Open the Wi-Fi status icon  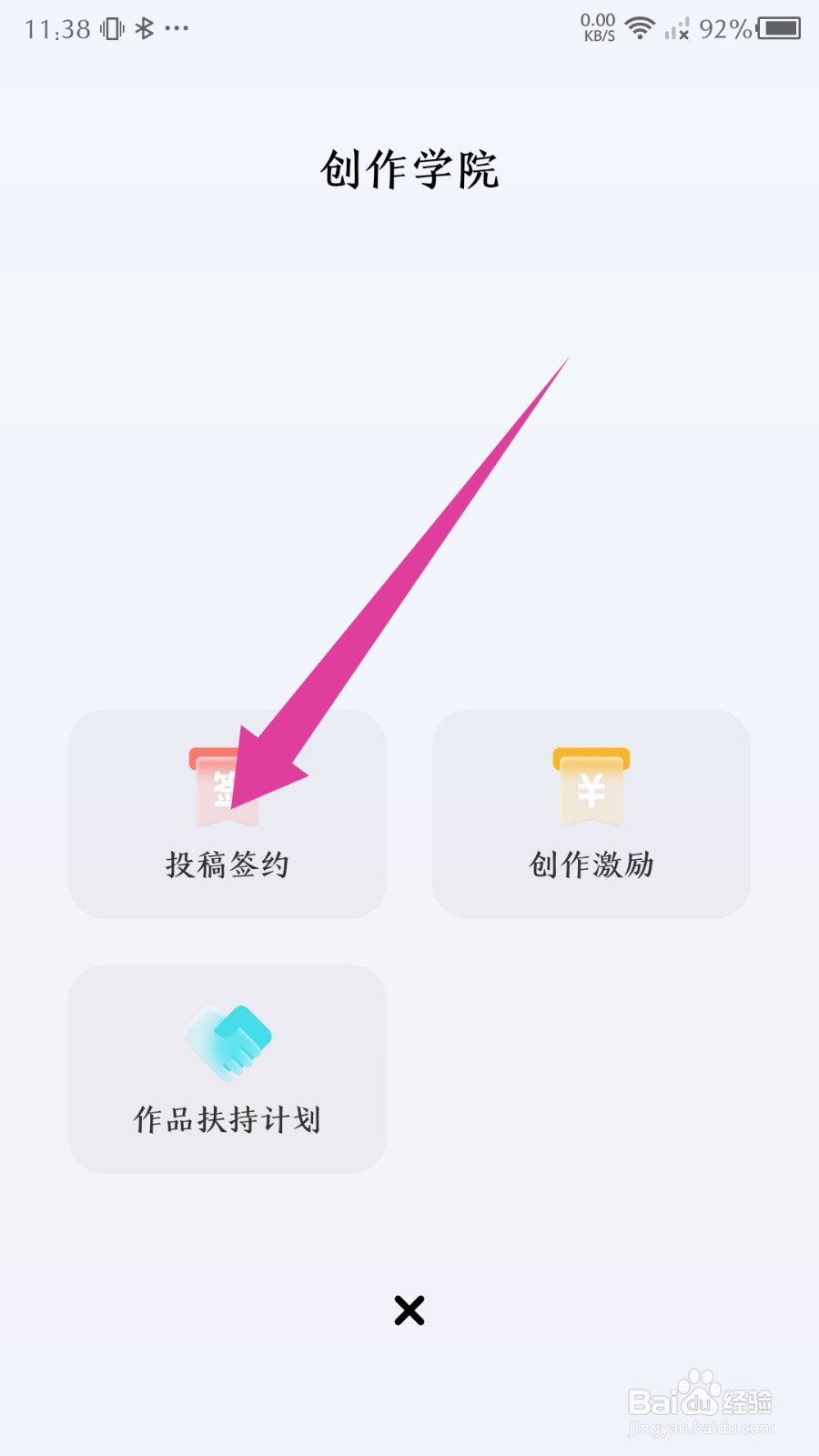tap(640, 28)
